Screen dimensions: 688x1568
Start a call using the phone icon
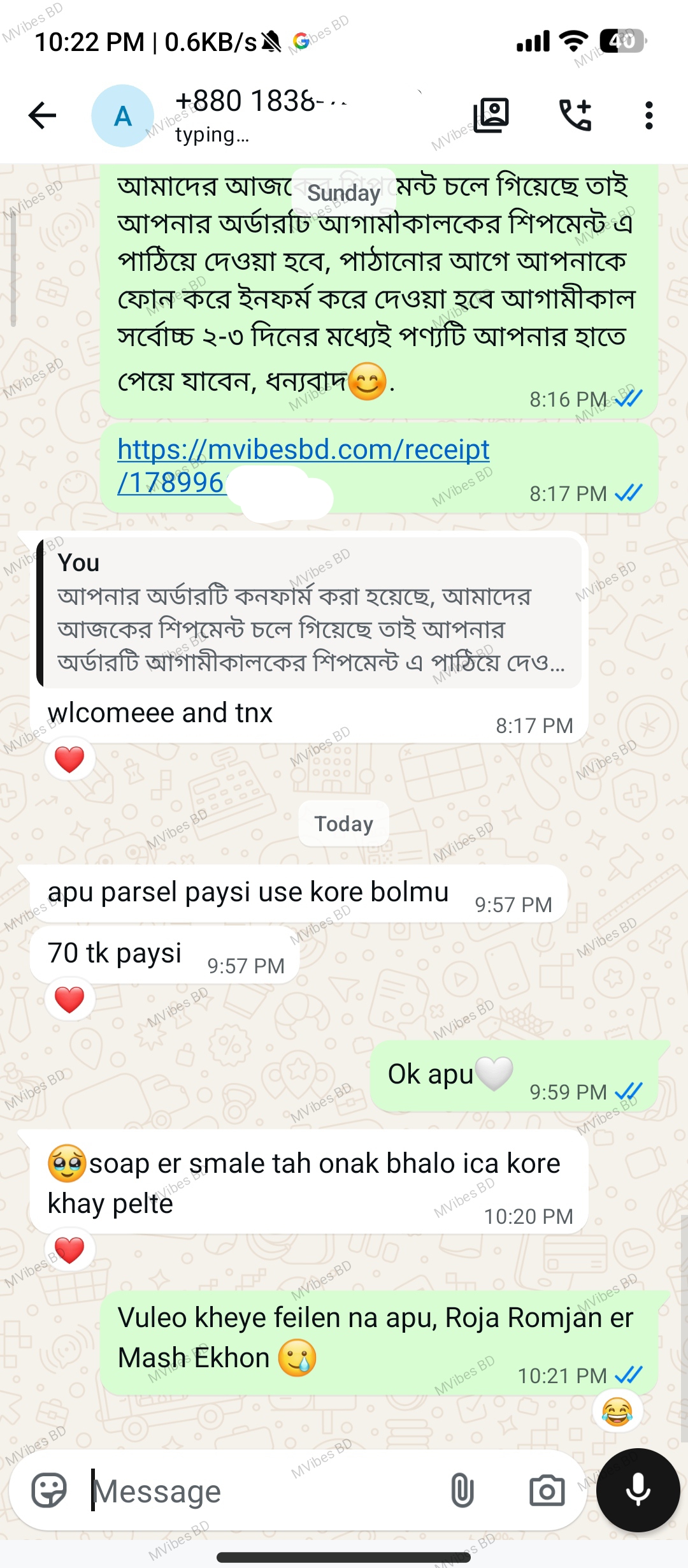click(575, 115)
